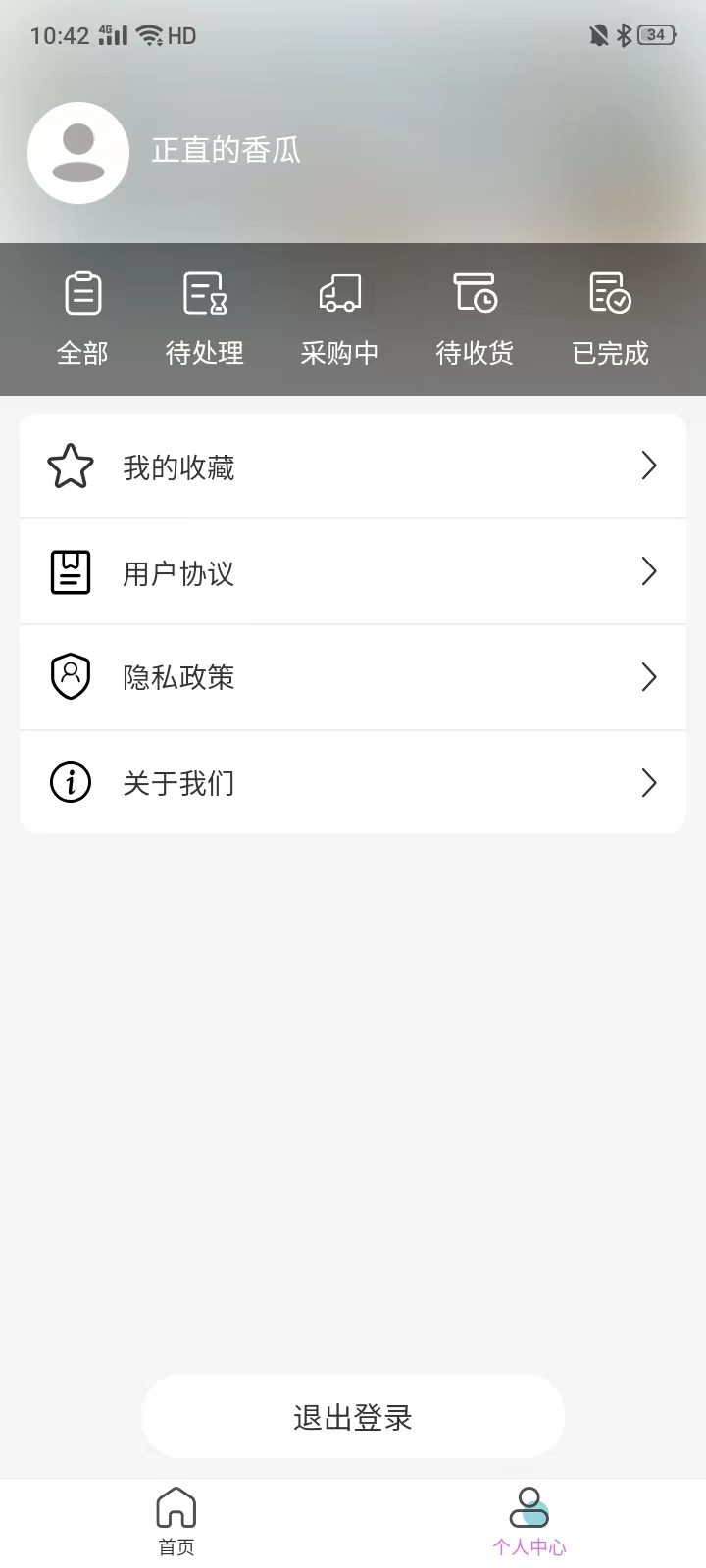The height and width of the screenshot is (1568, 706).
Task: Open 用户协议 using the right arrow
Action: tap(648, 571)
